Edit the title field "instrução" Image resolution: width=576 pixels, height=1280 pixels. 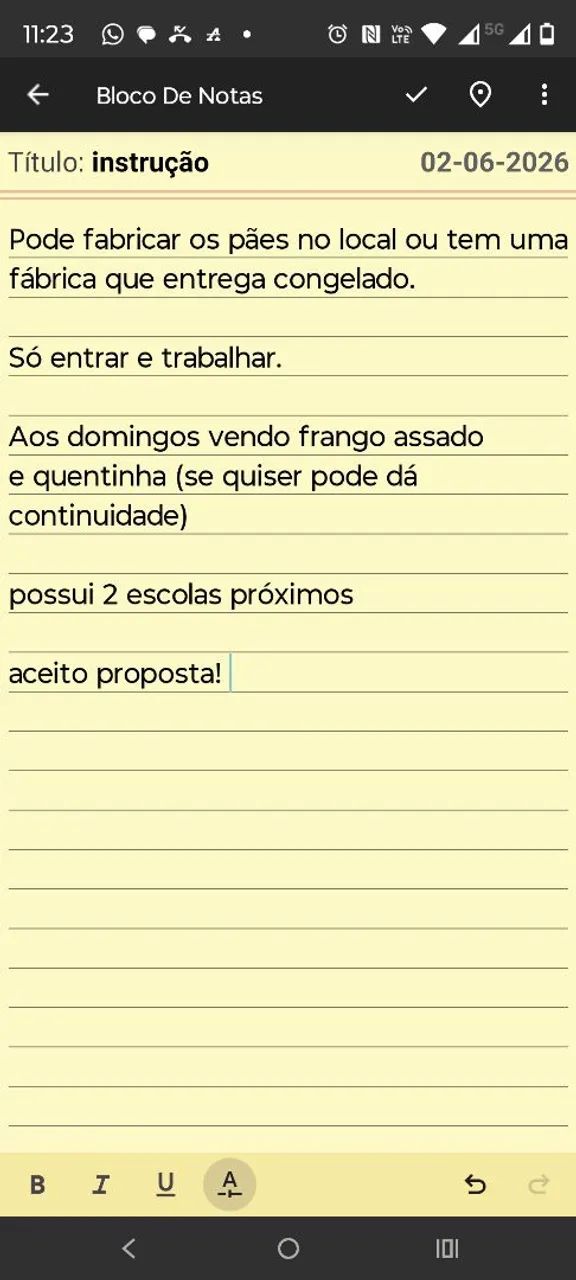pos(150,163)
